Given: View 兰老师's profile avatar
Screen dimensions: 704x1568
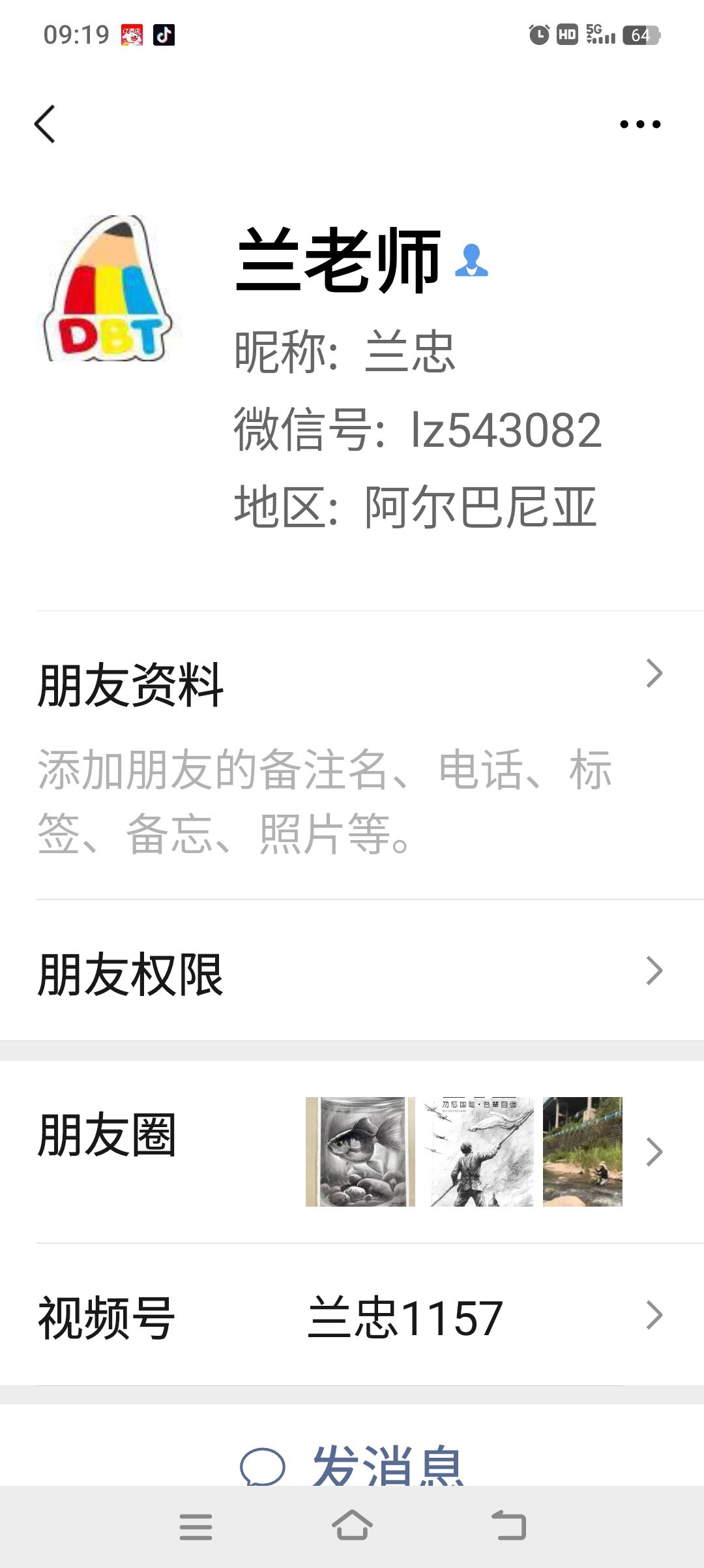Looking at the screenshot, I should [108, 289].
